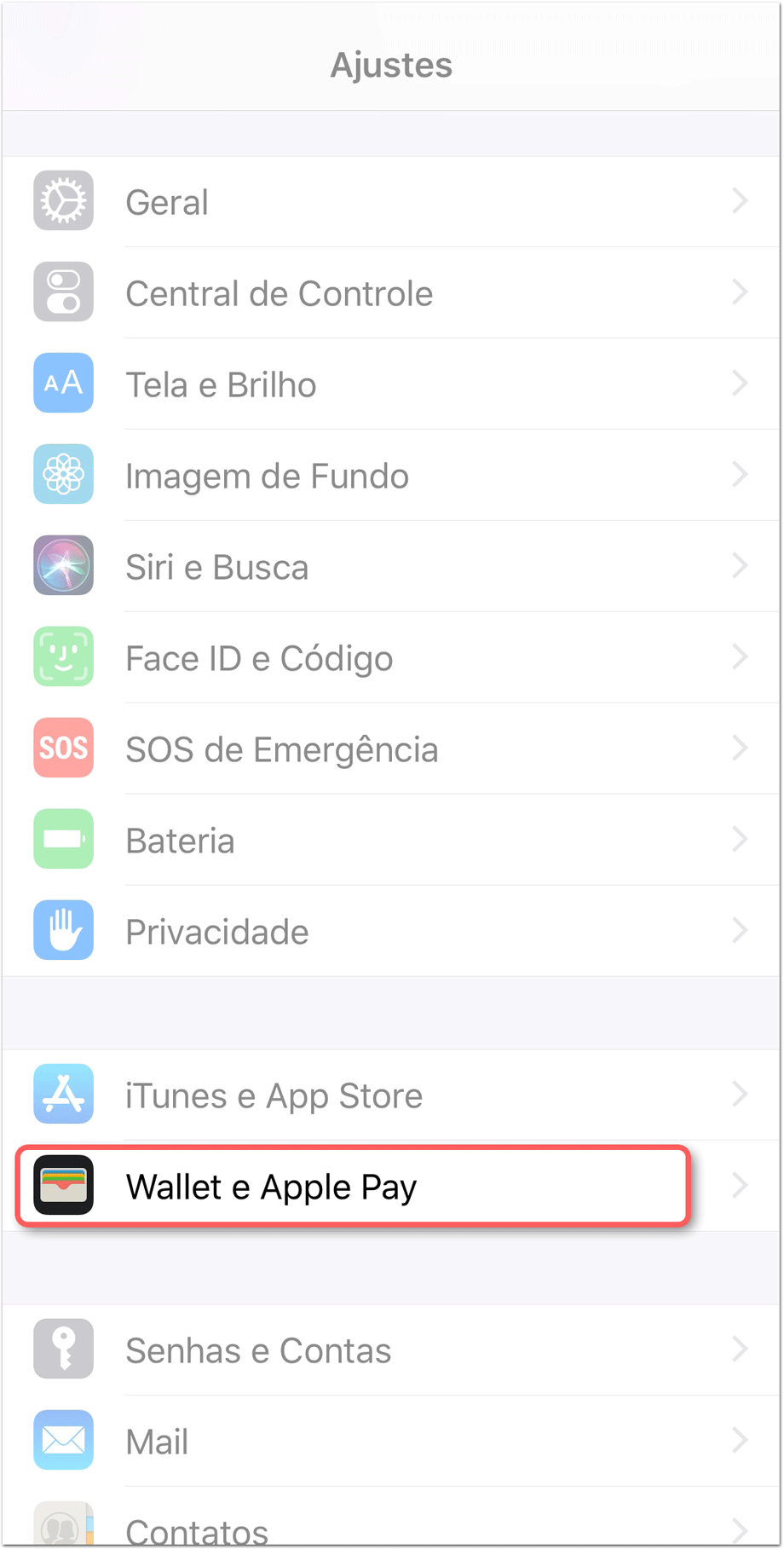Open Senhas e Contas
The image size is (784, 1549).
(391, 1350)
